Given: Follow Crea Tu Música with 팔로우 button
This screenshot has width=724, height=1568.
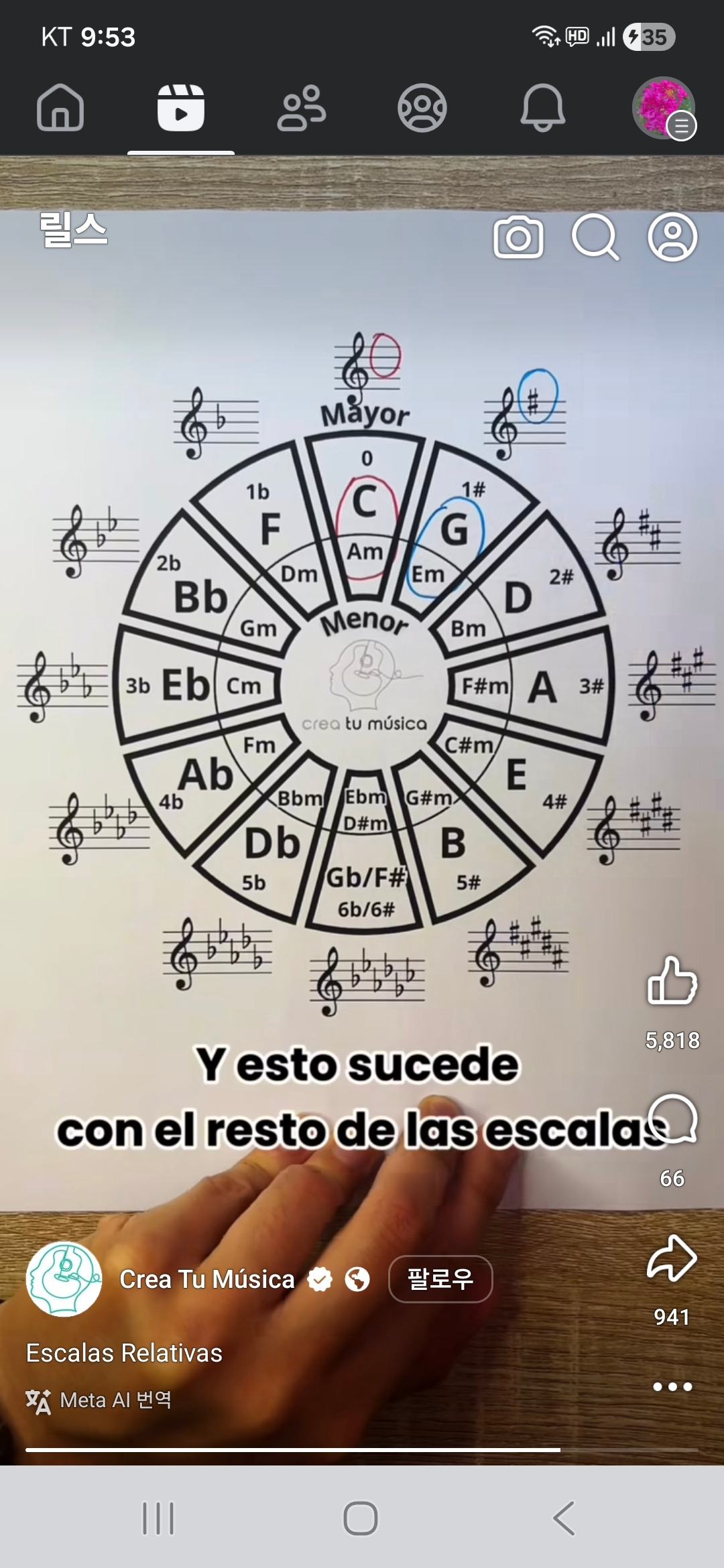Looking at the screenshot, I should coord(440,1279).
